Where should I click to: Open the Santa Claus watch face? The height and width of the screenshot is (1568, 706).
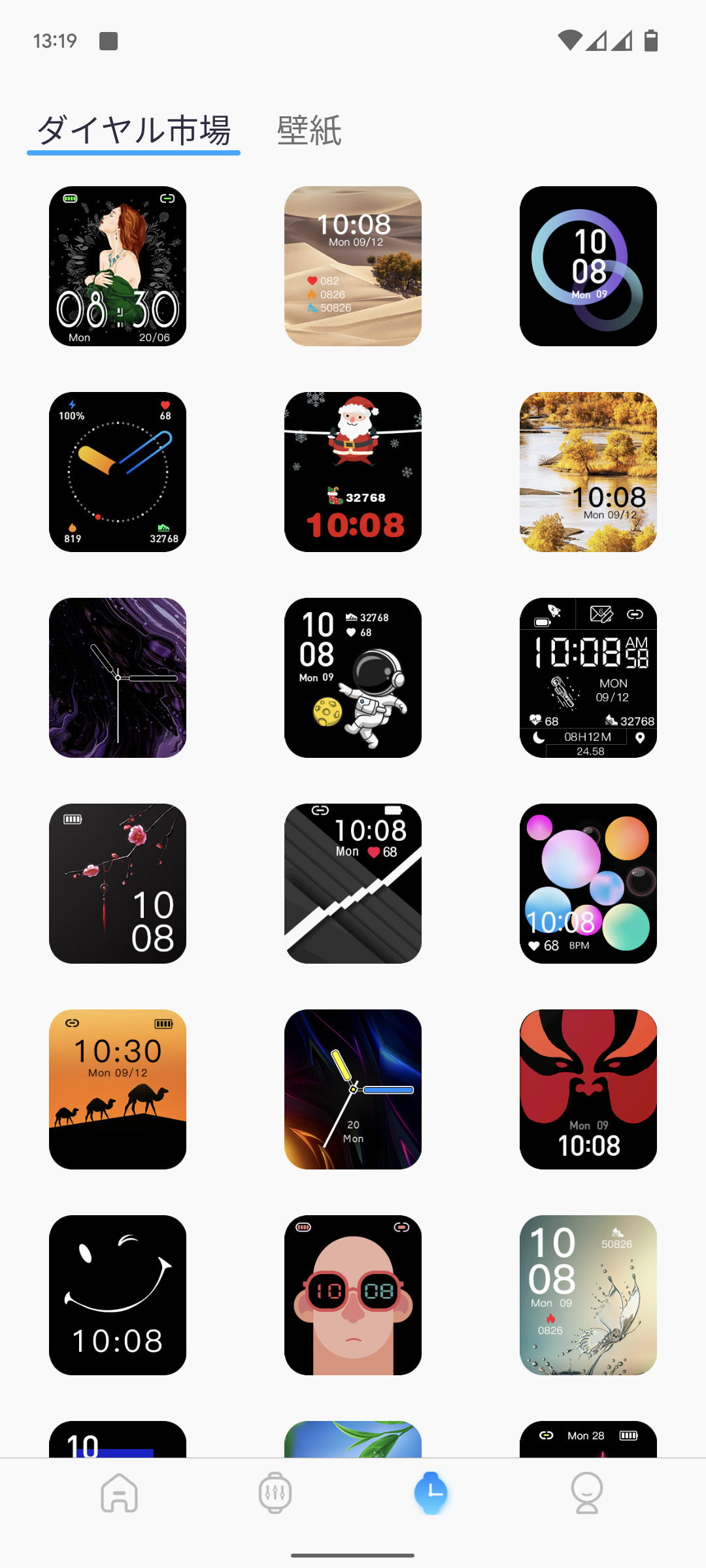click(353, 472)
